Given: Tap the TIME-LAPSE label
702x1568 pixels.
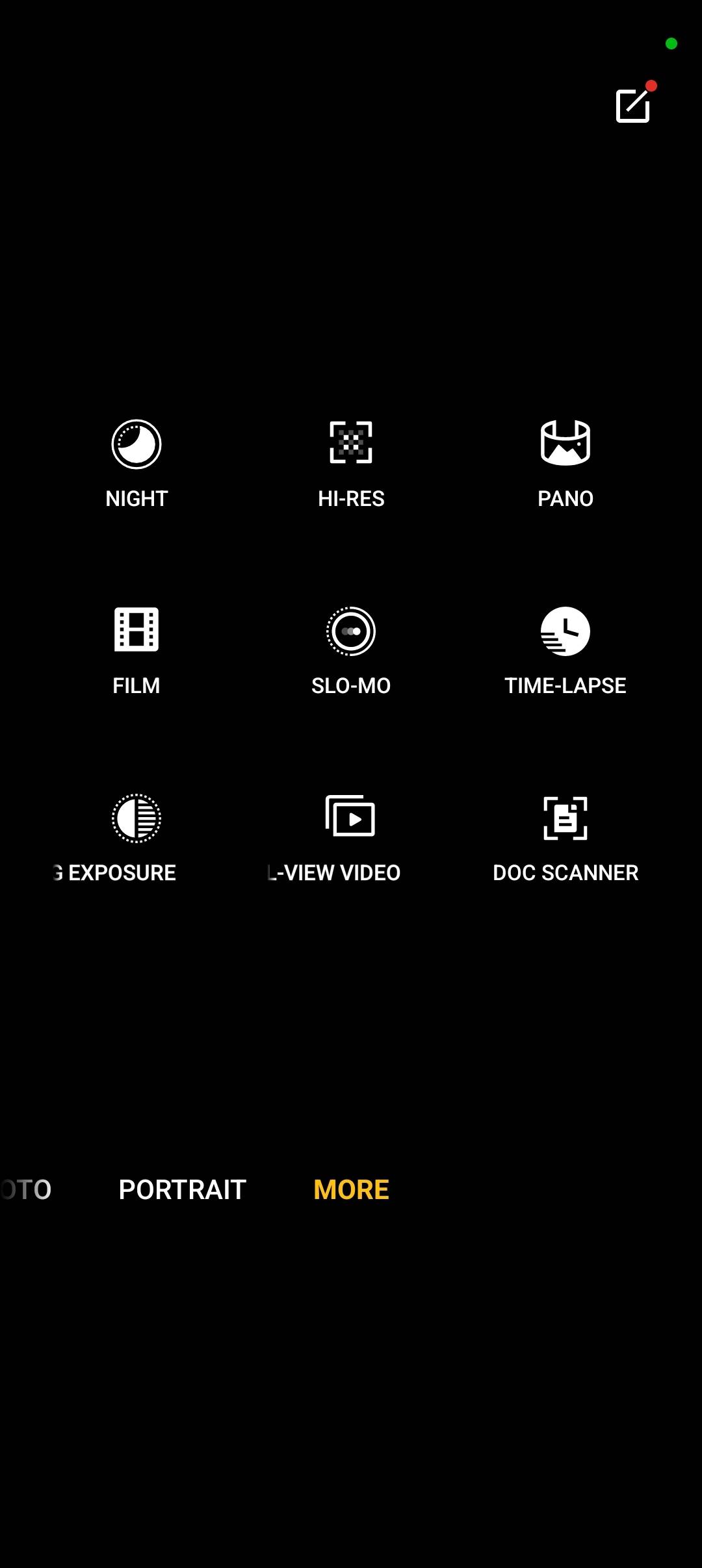Looking at the screenshot, I should [566, 685].
